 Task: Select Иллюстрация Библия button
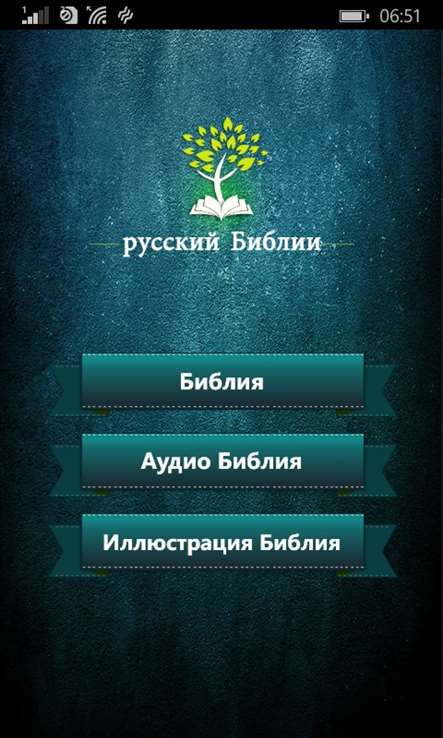[222, 542]
